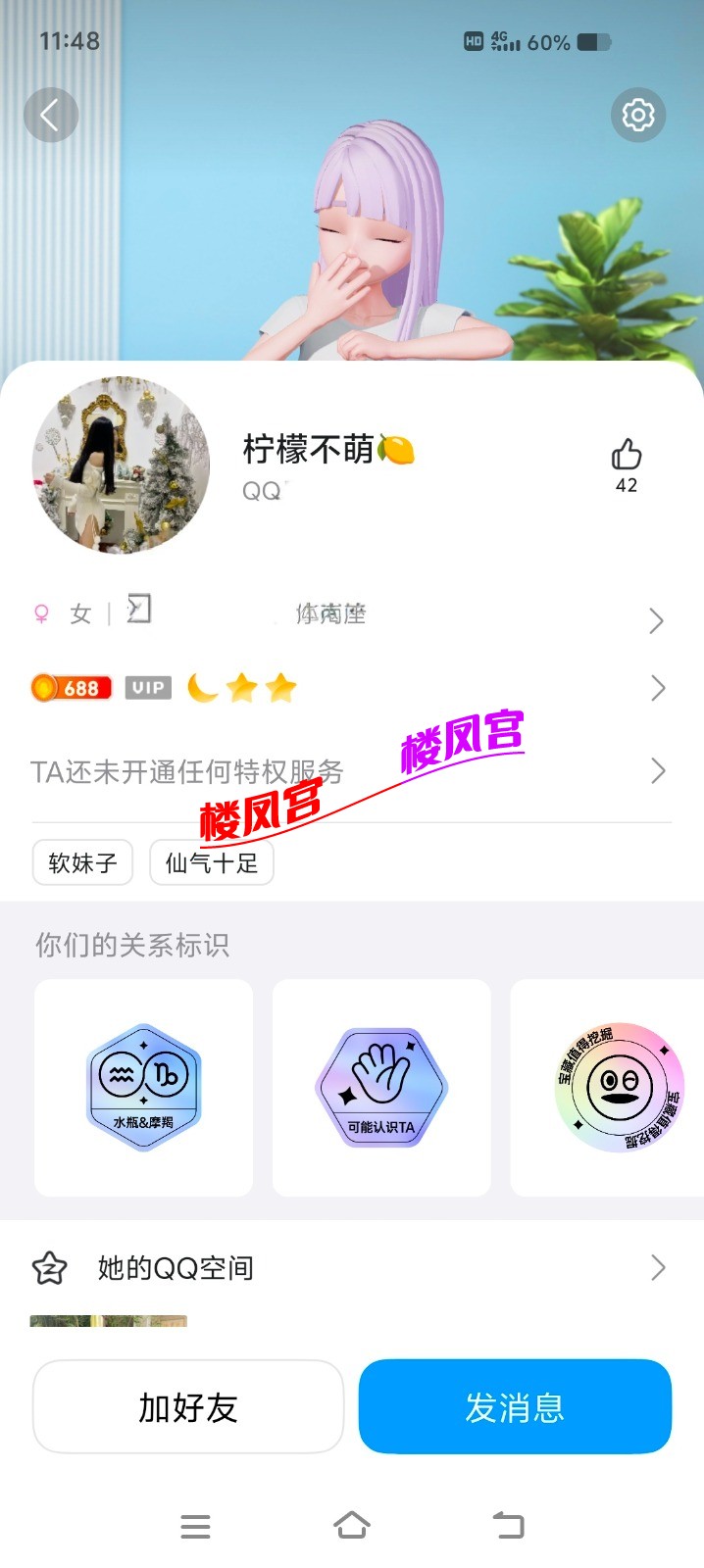Open the gender and constellation details row
Screen dimensions: 704x1568
351,615
